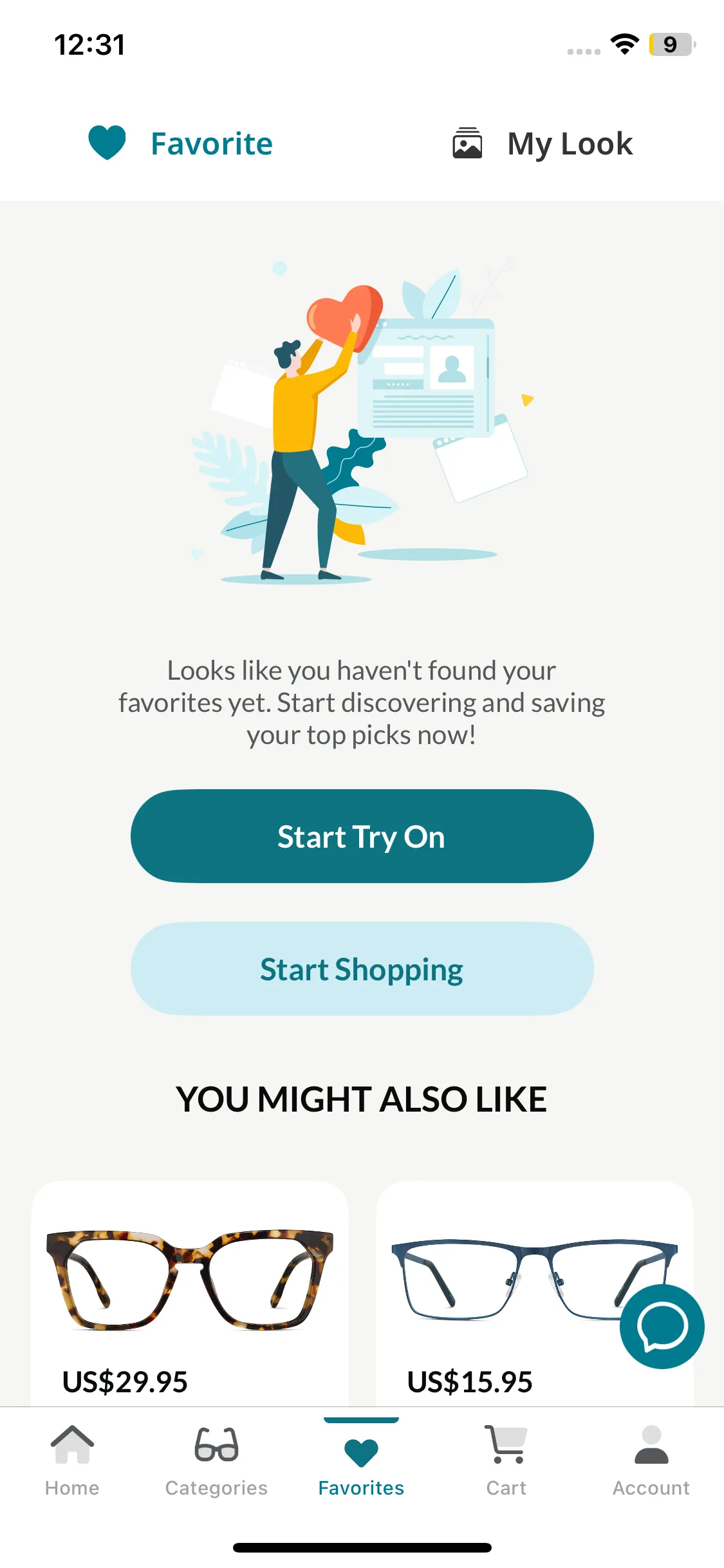Screen dimensions: 724x1568
Task: Open the Cart tab
Action: tap(506, 1461)
